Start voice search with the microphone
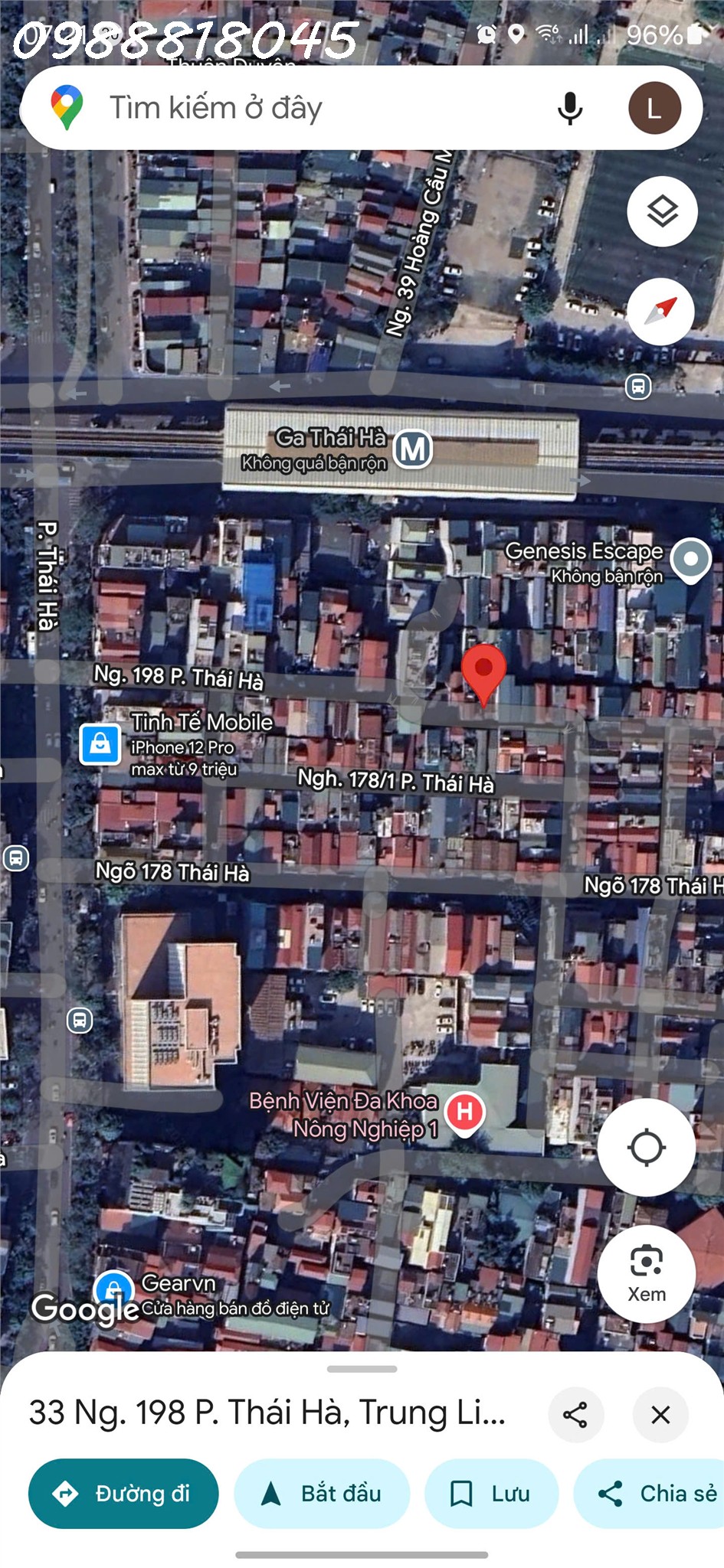Screen dimensions: 724x1568 569,108
